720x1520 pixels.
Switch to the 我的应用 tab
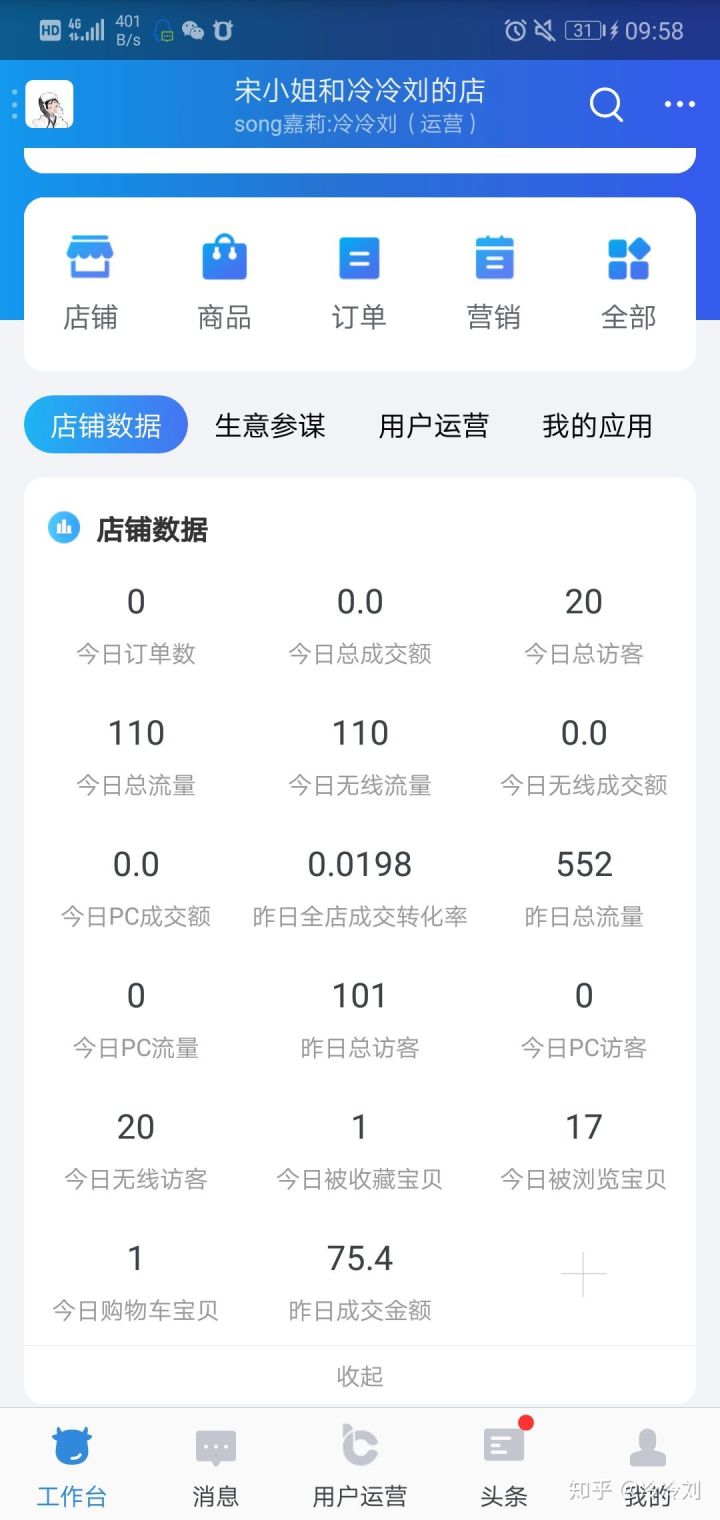597,425
